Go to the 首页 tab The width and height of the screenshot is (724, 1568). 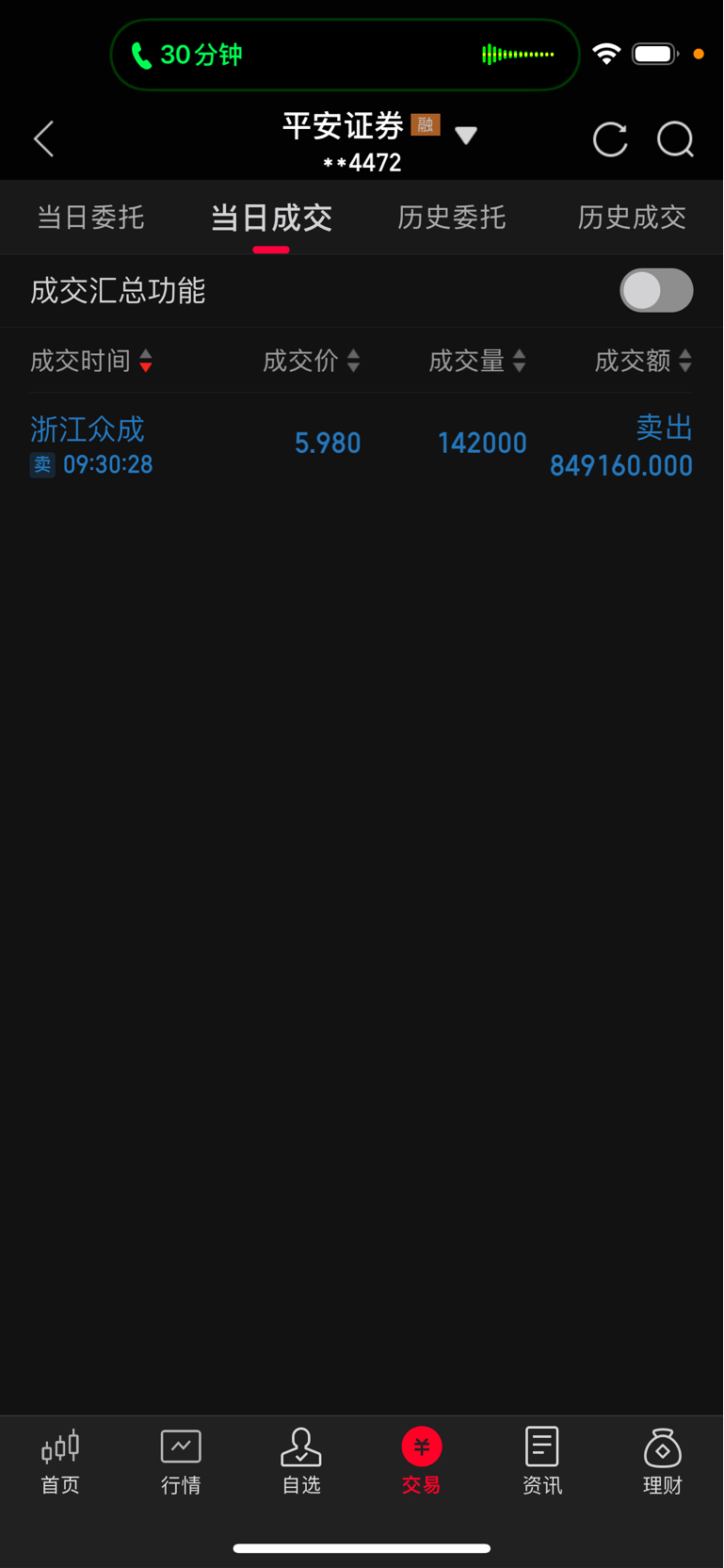pos(60,1462)
